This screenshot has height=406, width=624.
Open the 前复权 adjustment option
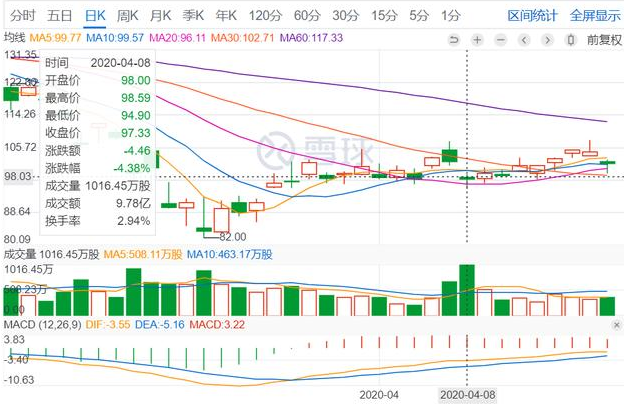pyautogui.click(x=604, y=40)
